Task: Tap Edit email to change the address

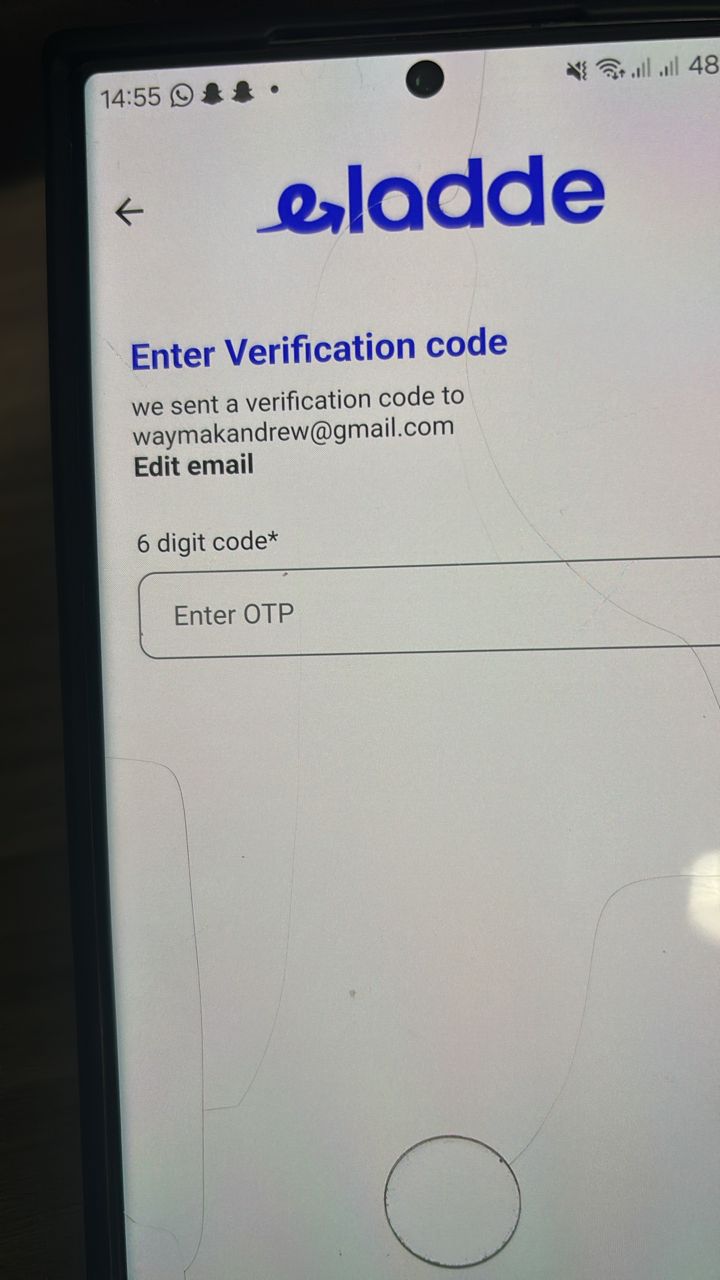Action: click(194, 466)
